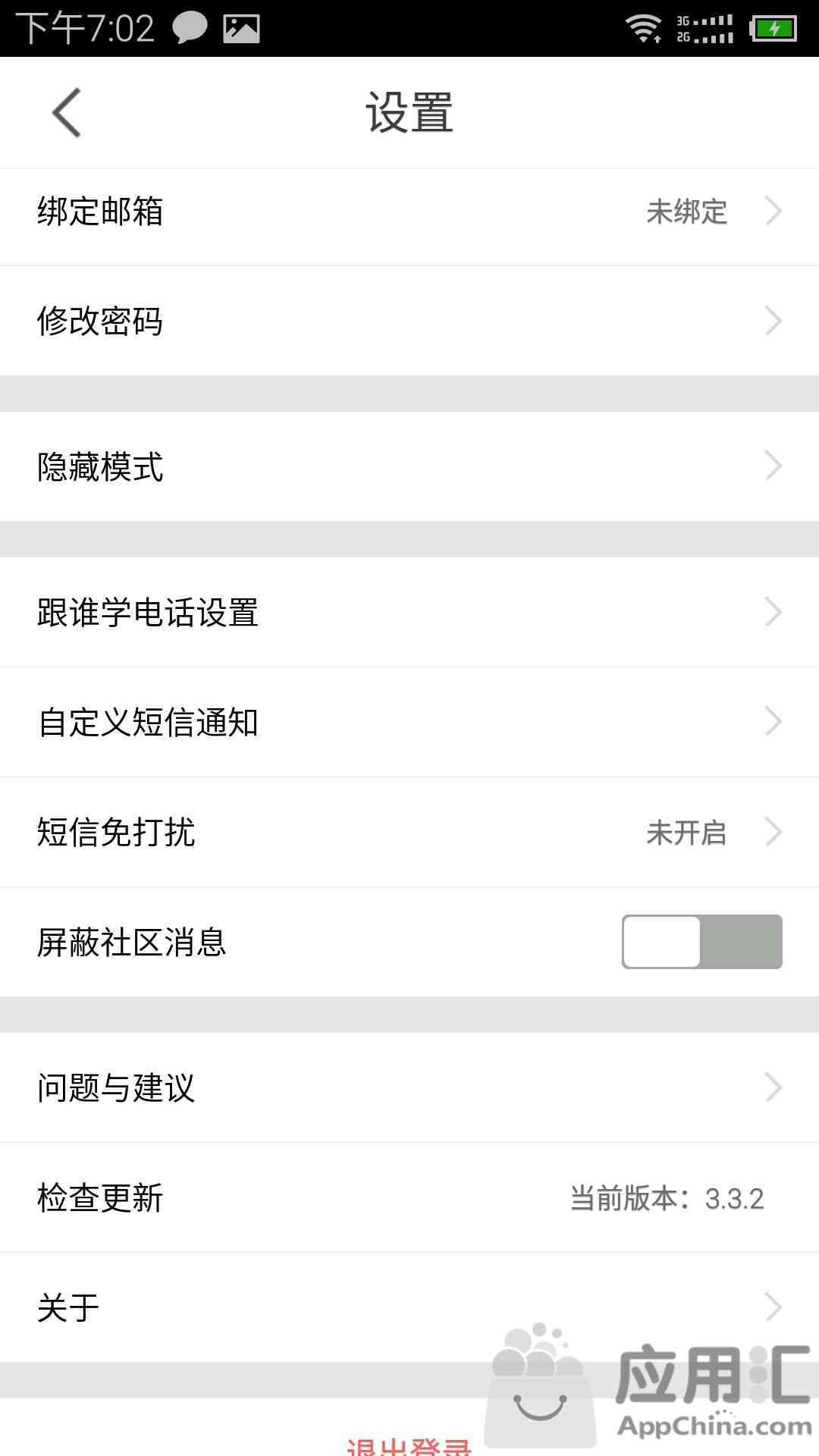
Task: Open the 关于 page
Action: point(409,1307)
